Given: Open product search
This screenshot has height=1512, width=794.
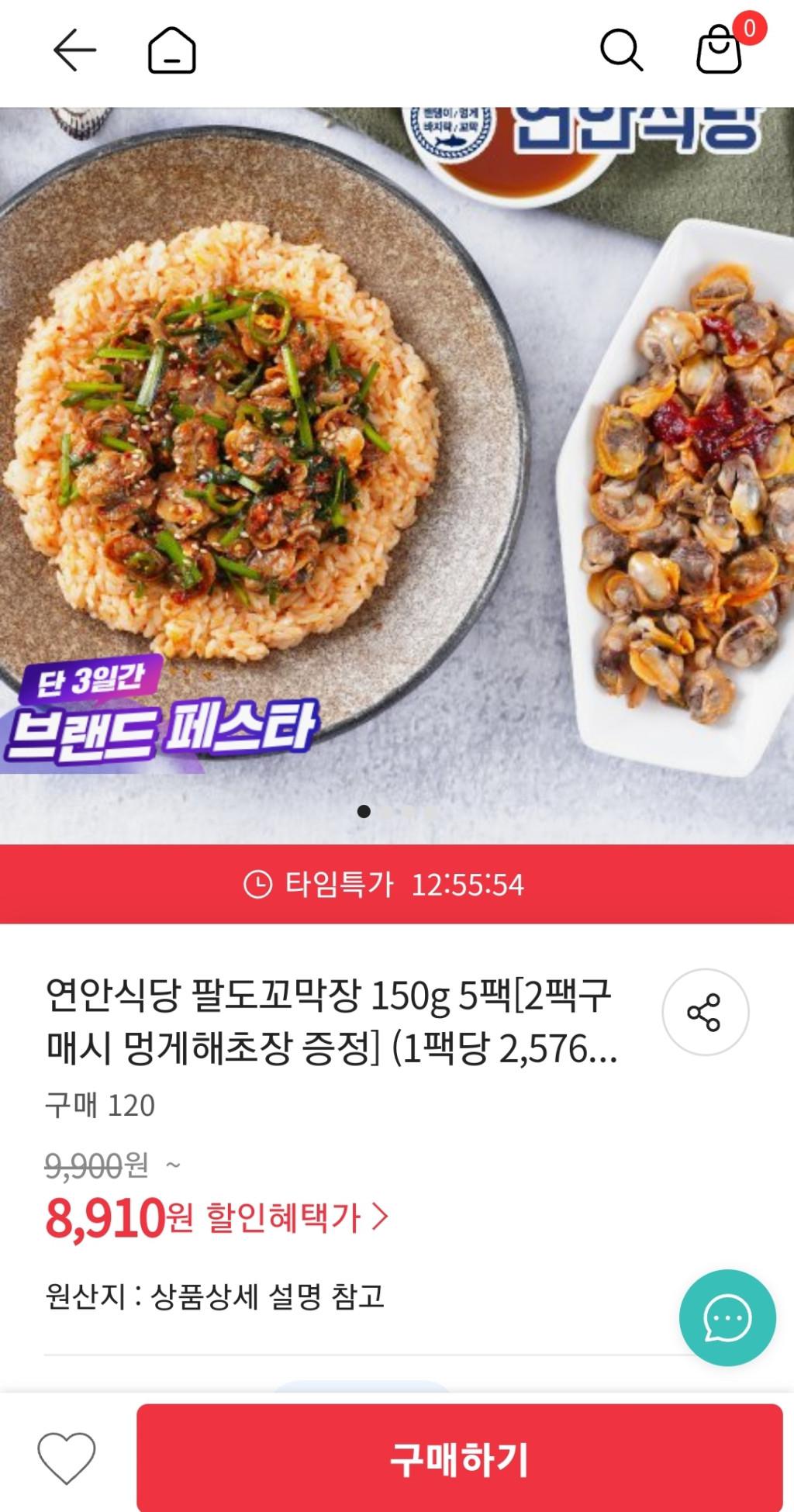Looking at the screenshot, I should pos(621,50).
